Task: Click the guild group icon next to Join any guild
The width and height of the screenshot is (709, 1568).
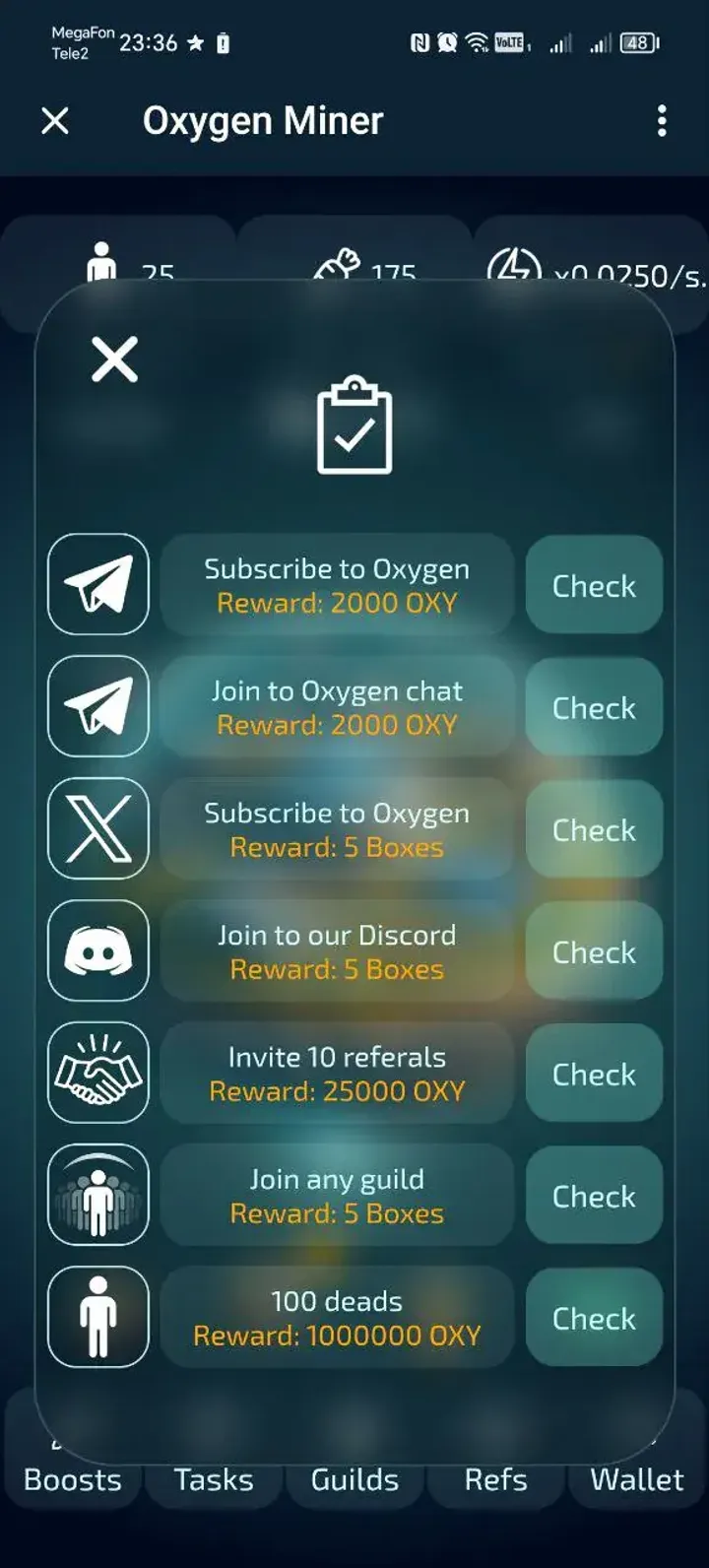Action: click(x=98, y=1195)
